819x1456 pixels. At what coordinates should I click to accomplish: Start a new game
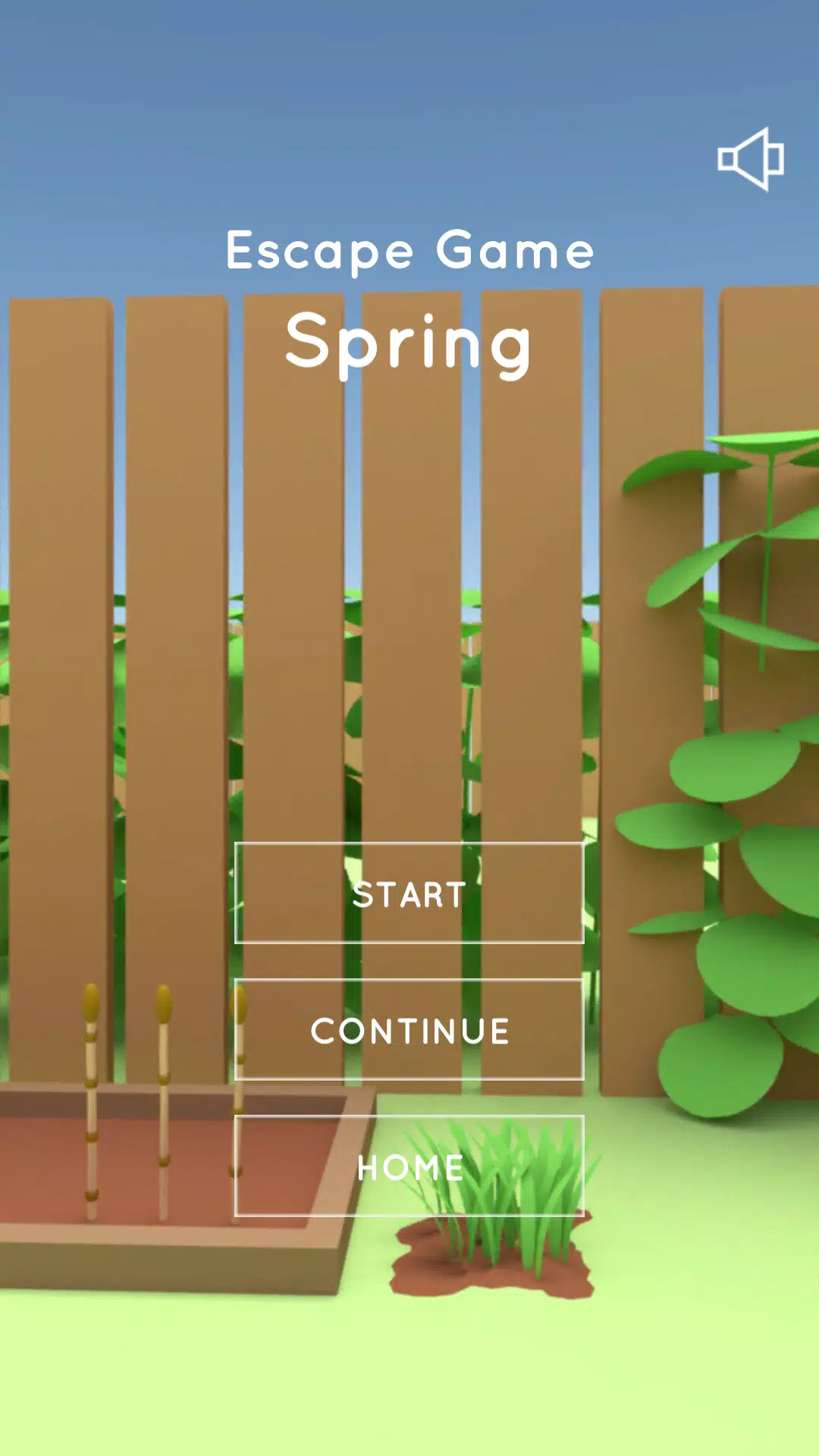[x=409, y=893]
